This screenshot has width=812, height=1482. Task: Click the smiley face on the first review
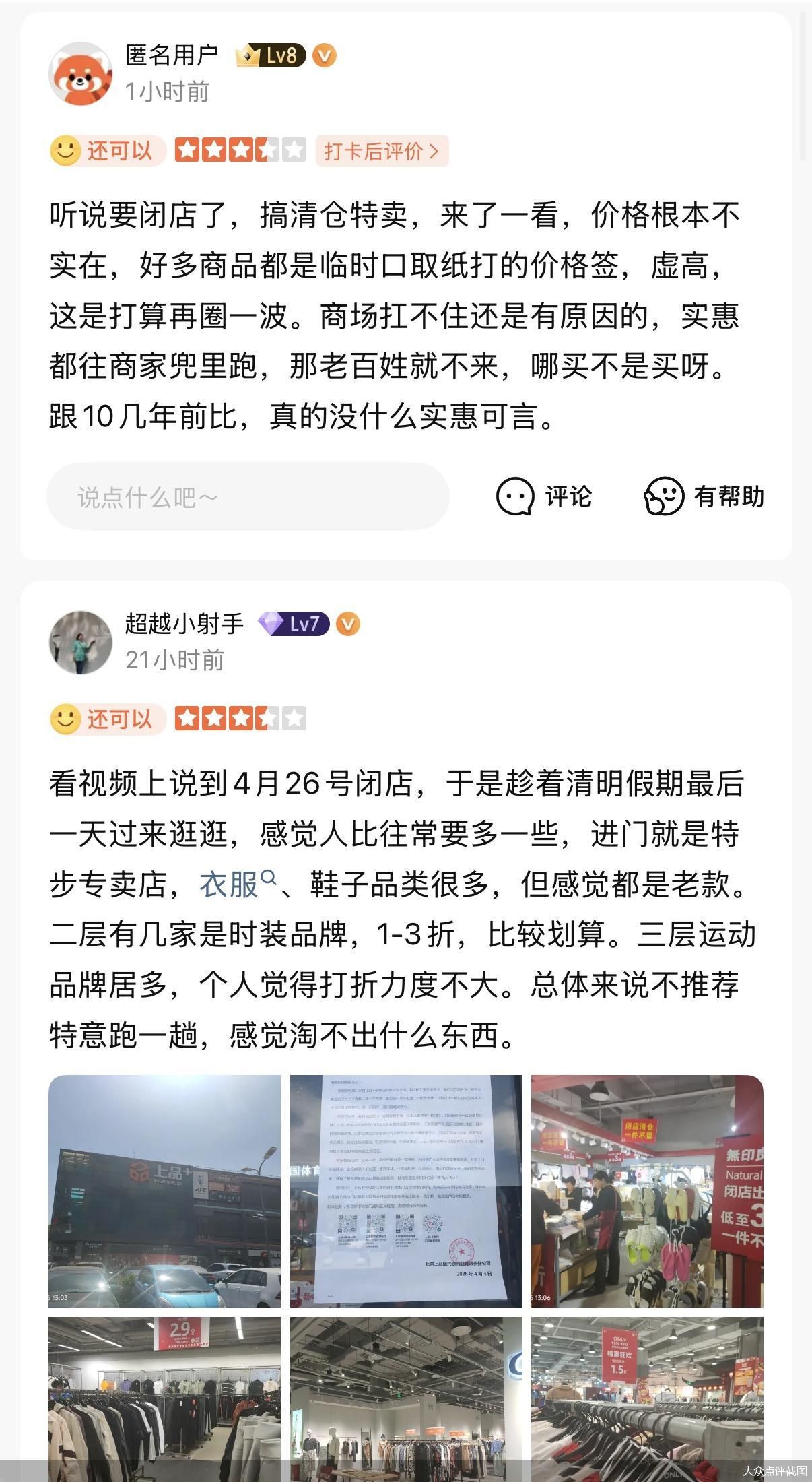[66, 151]
